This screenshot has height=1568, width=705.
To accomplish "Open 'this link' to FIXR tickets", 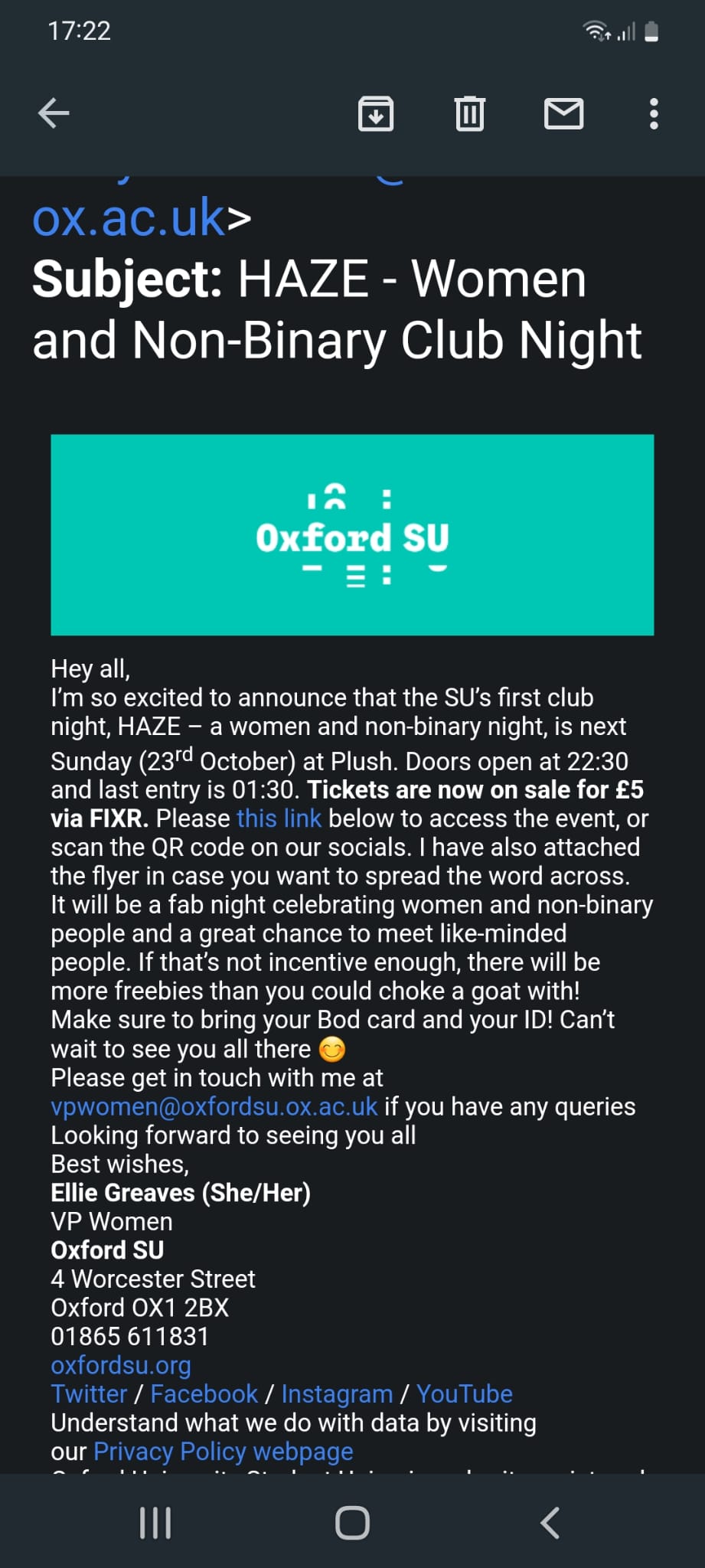I will coord(279,818).
